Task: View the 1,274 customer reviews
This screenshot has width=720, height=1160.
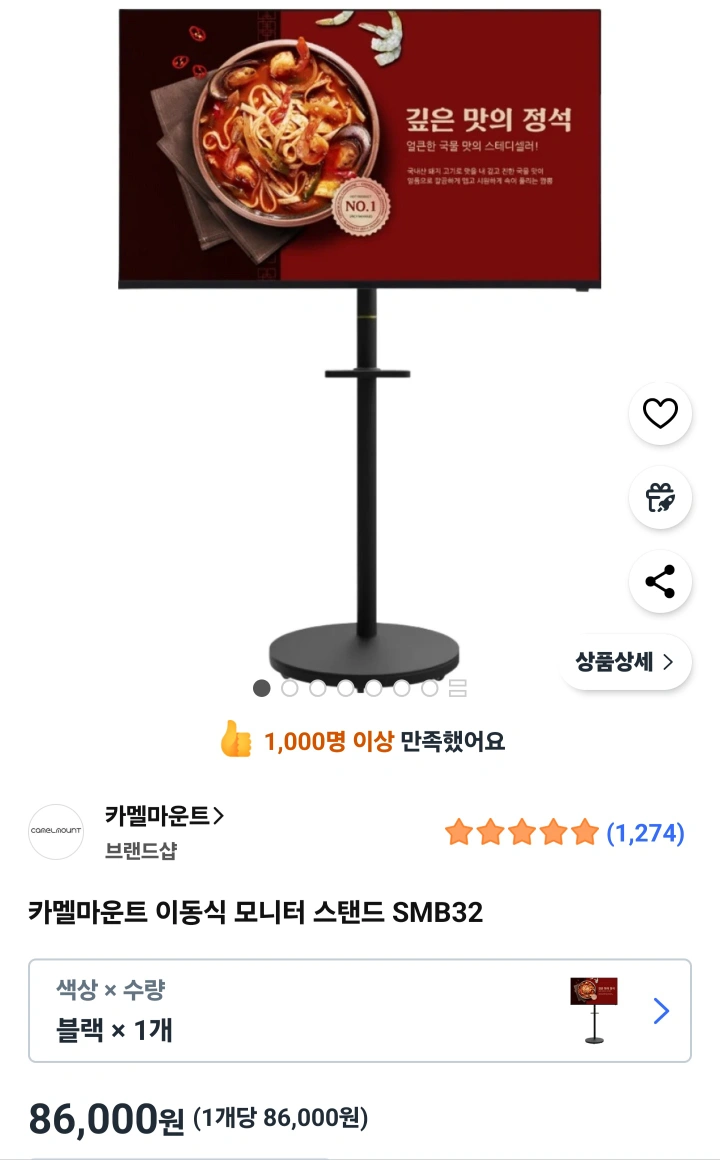Action: tap(645, 833)
